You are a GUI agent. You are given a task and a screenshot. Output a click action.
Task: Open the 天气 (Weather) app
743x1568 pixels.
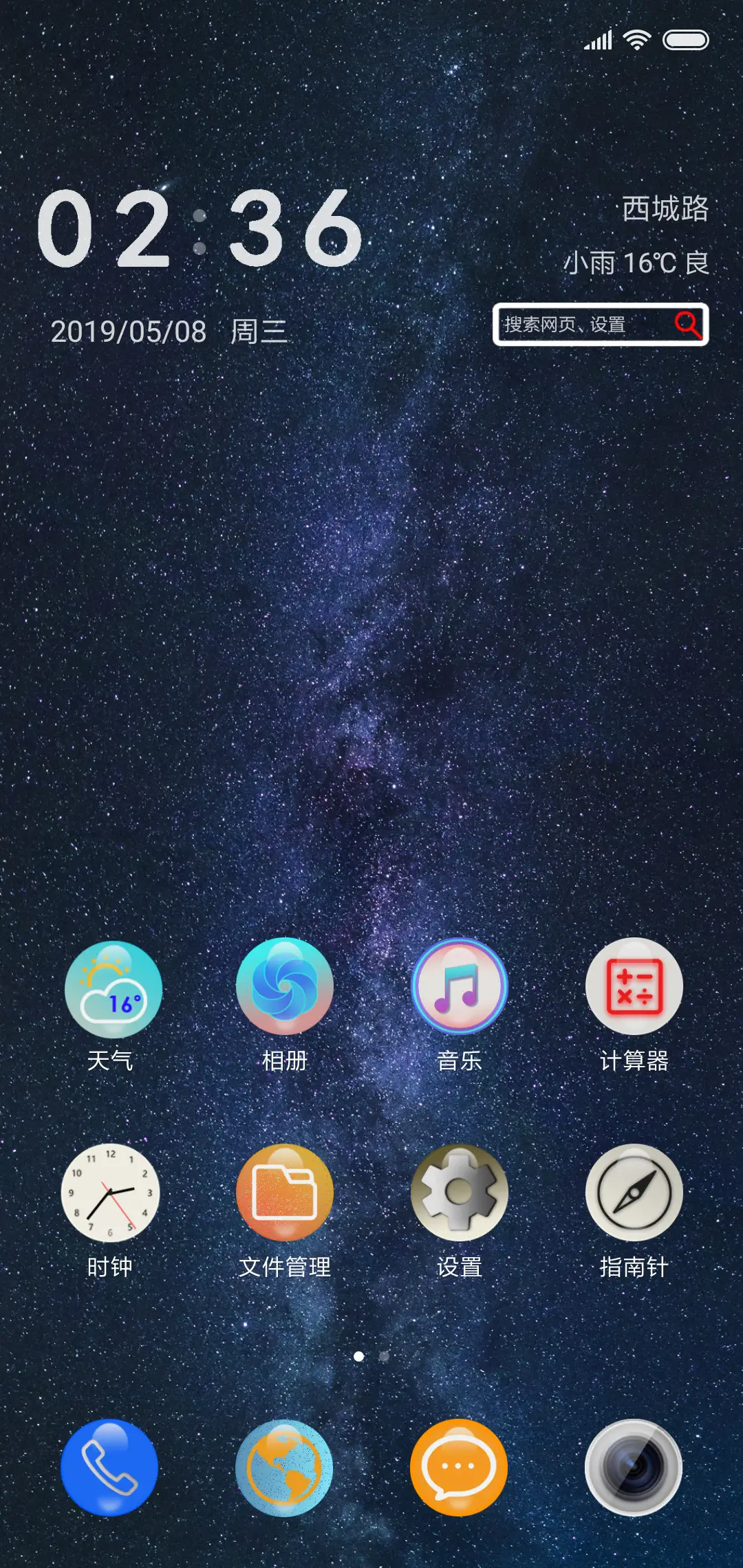(112, 988)
